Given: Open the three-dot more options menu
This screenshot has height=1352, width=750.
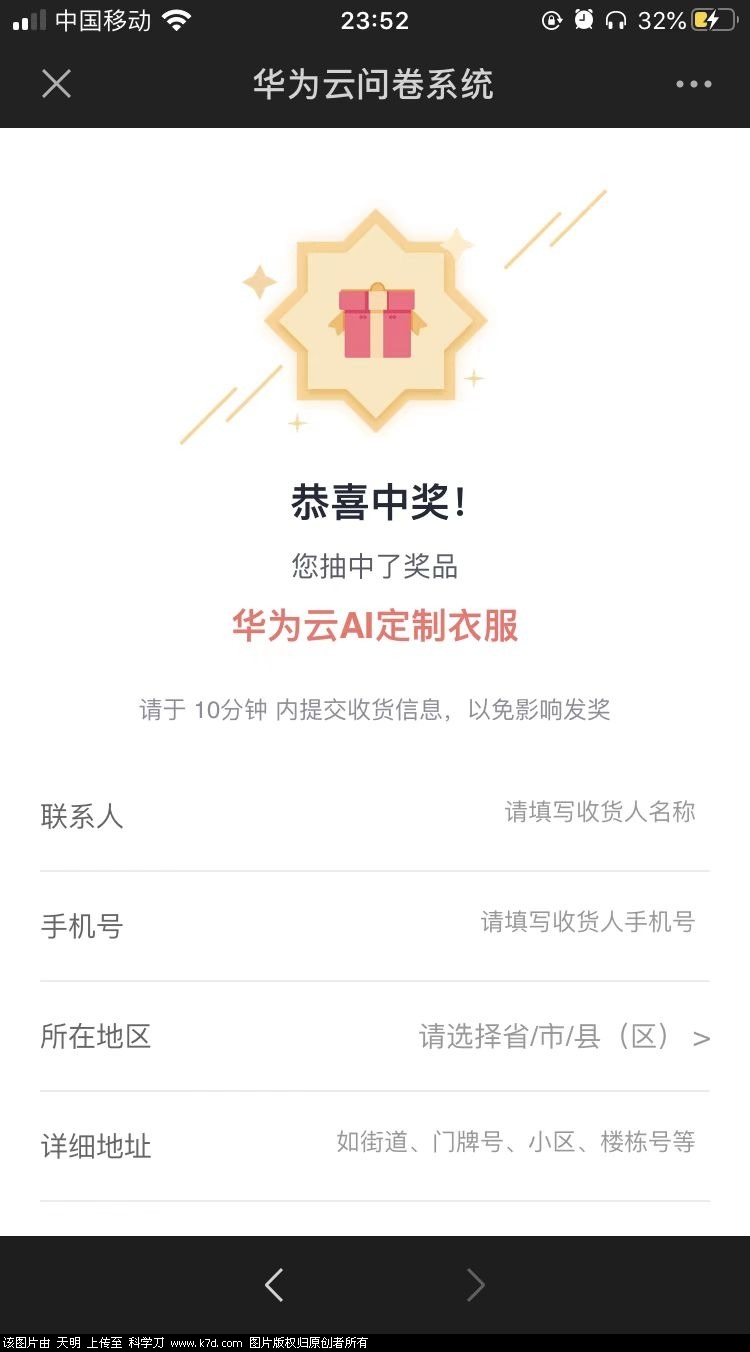Looking at the screenshot, I should tap(693, 84).
